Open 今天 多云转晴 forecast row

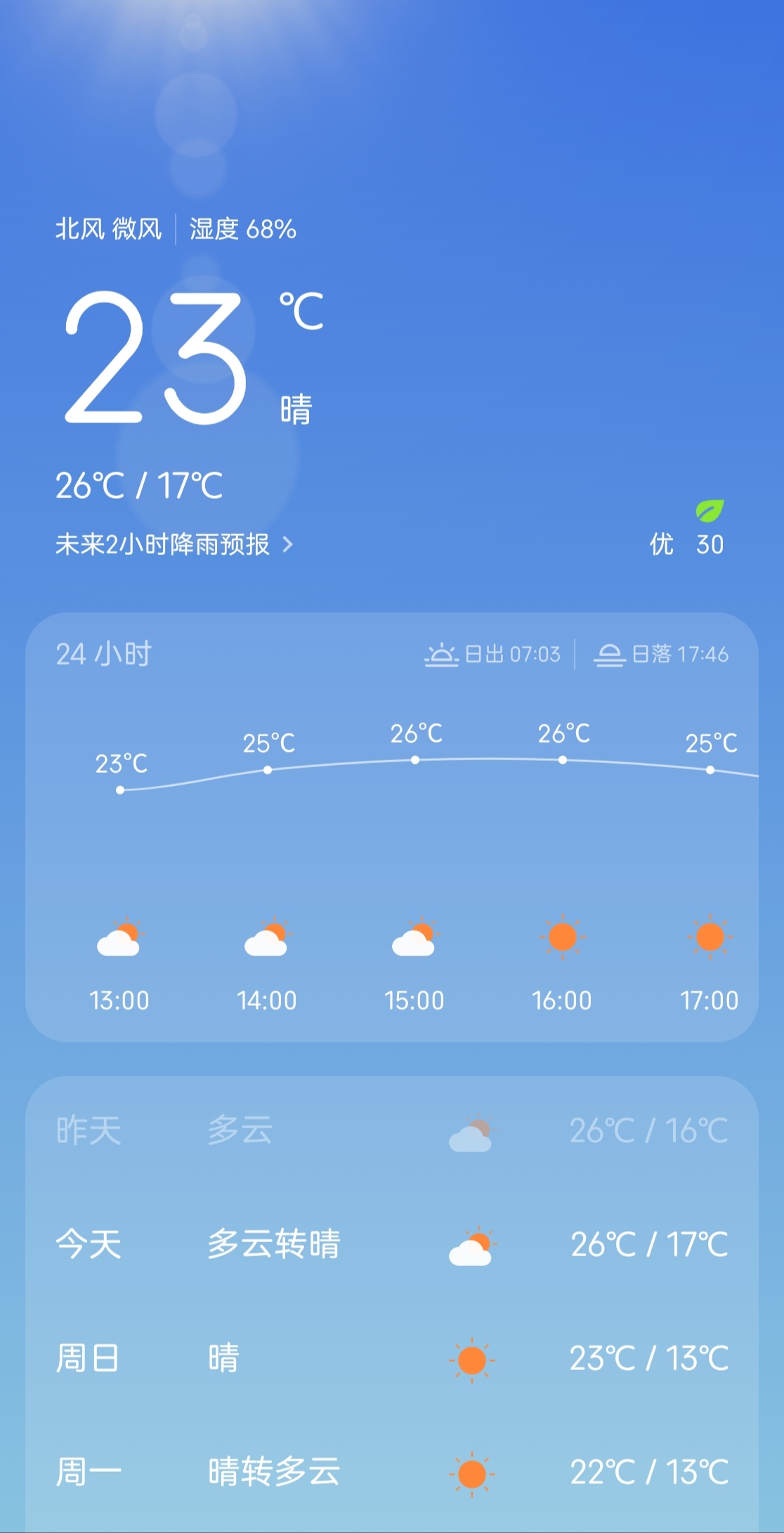(391, 1245)
